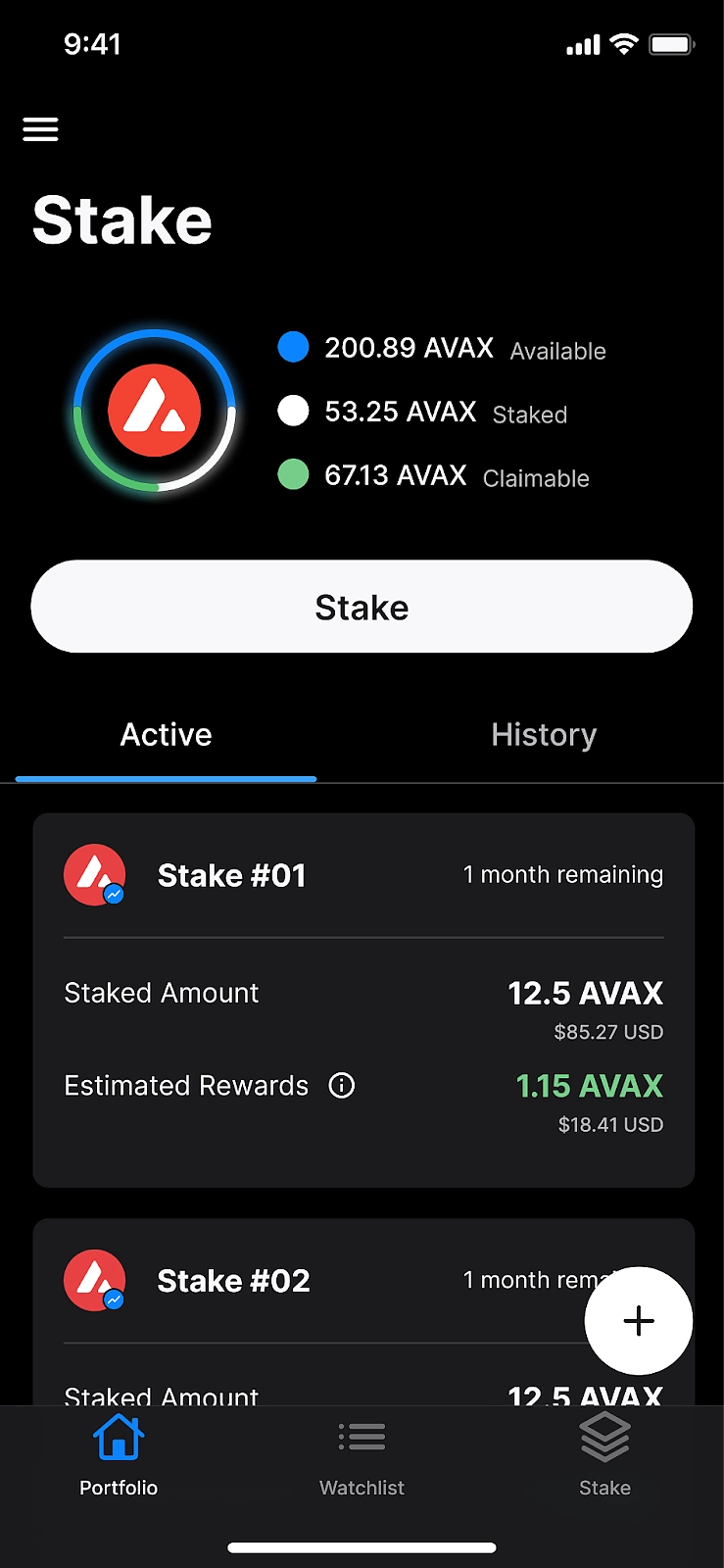Stay on the Active tab

166,734
